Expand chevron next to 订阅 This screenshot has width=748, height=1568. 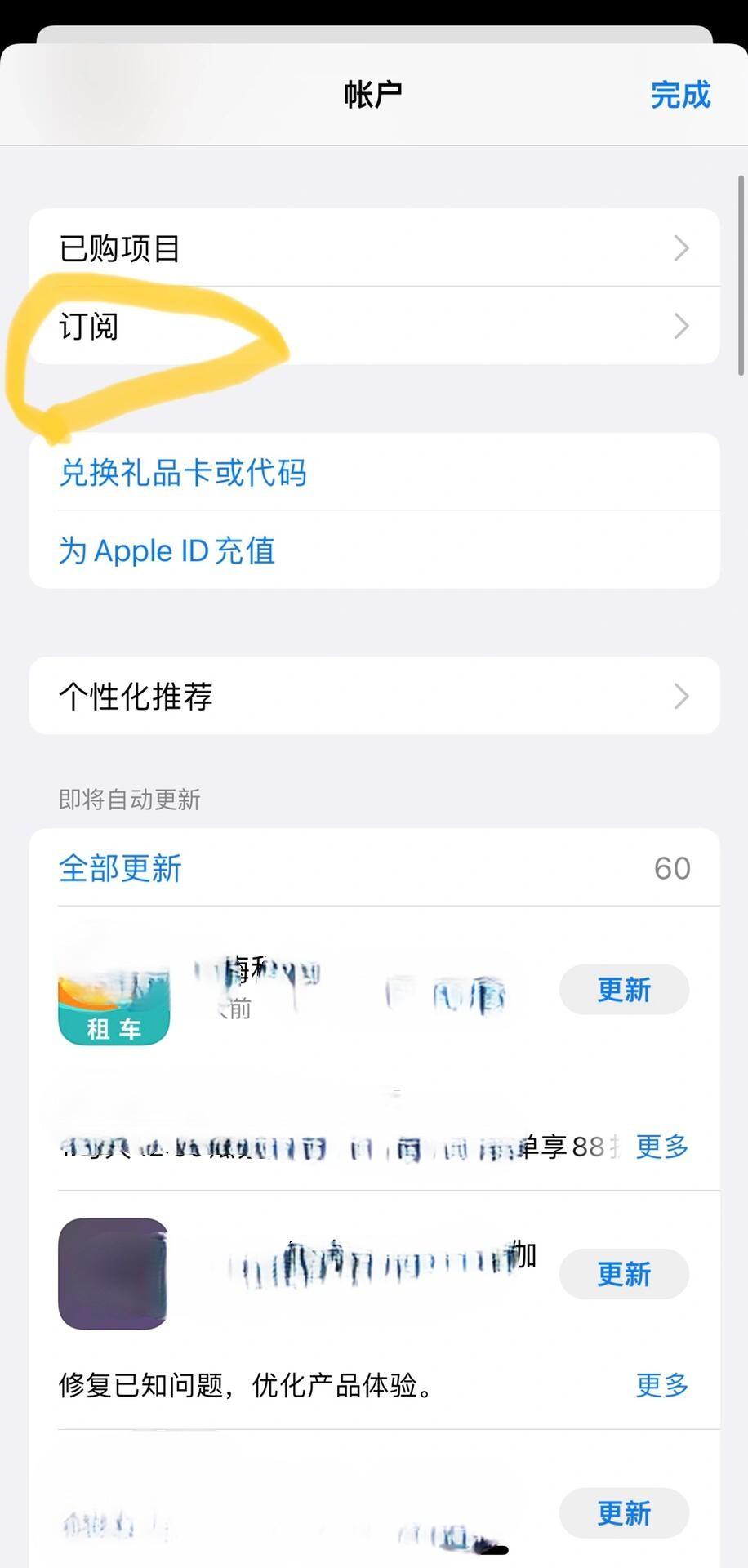click(682, 325)
